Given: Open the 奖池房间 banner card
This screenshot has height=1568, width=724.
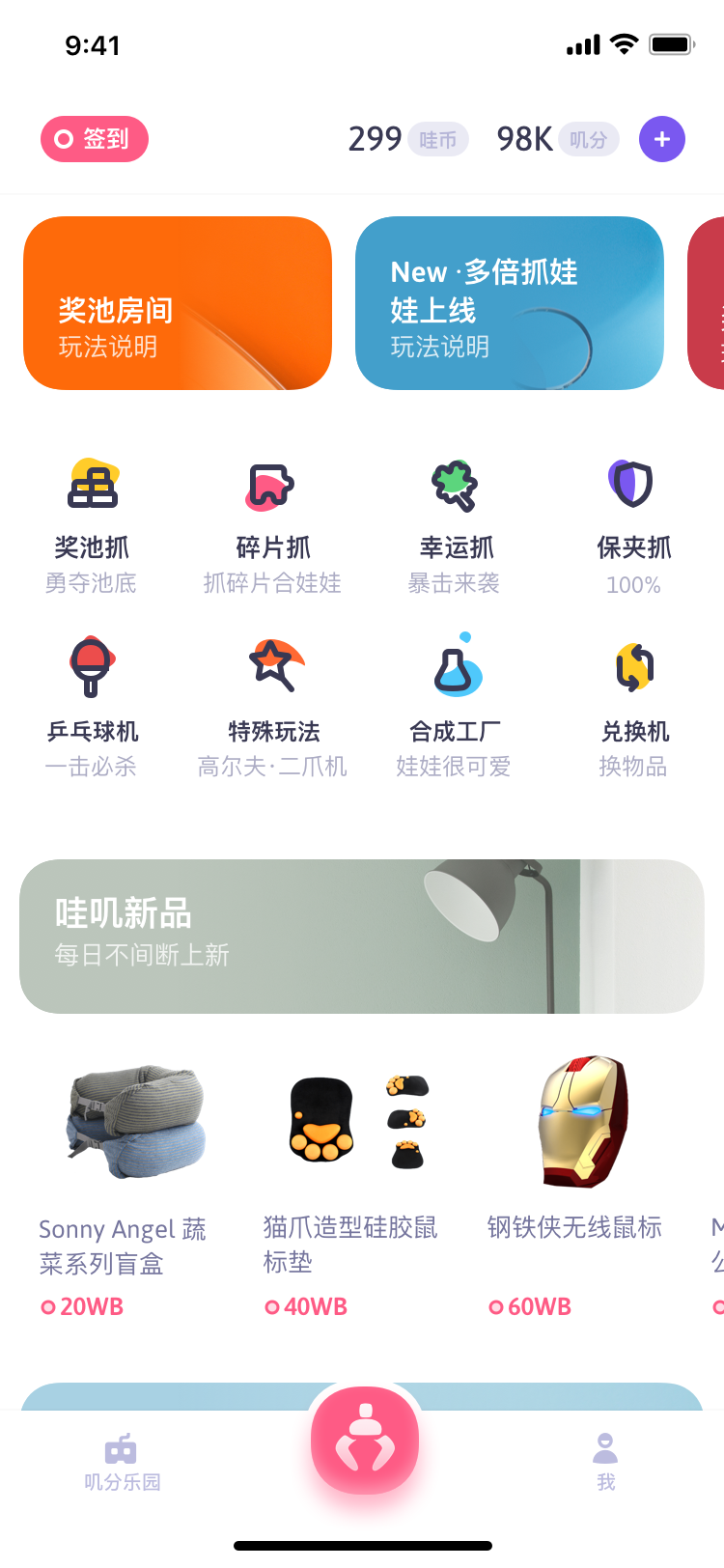Looking at the screenshot, I should [x=178, y=303].
